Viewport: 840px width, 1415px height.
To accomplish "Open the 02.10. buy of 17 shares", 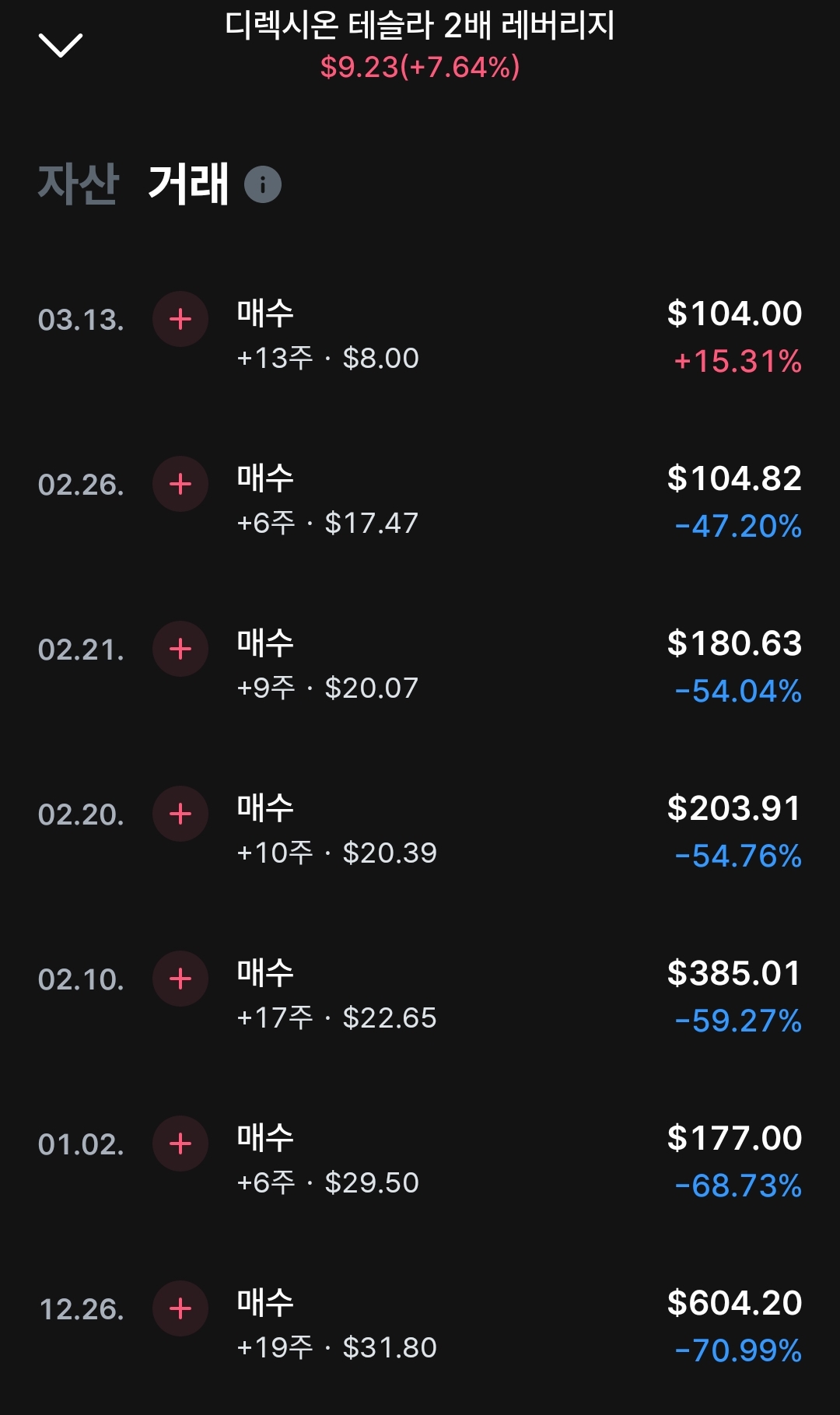I will 420,995.
